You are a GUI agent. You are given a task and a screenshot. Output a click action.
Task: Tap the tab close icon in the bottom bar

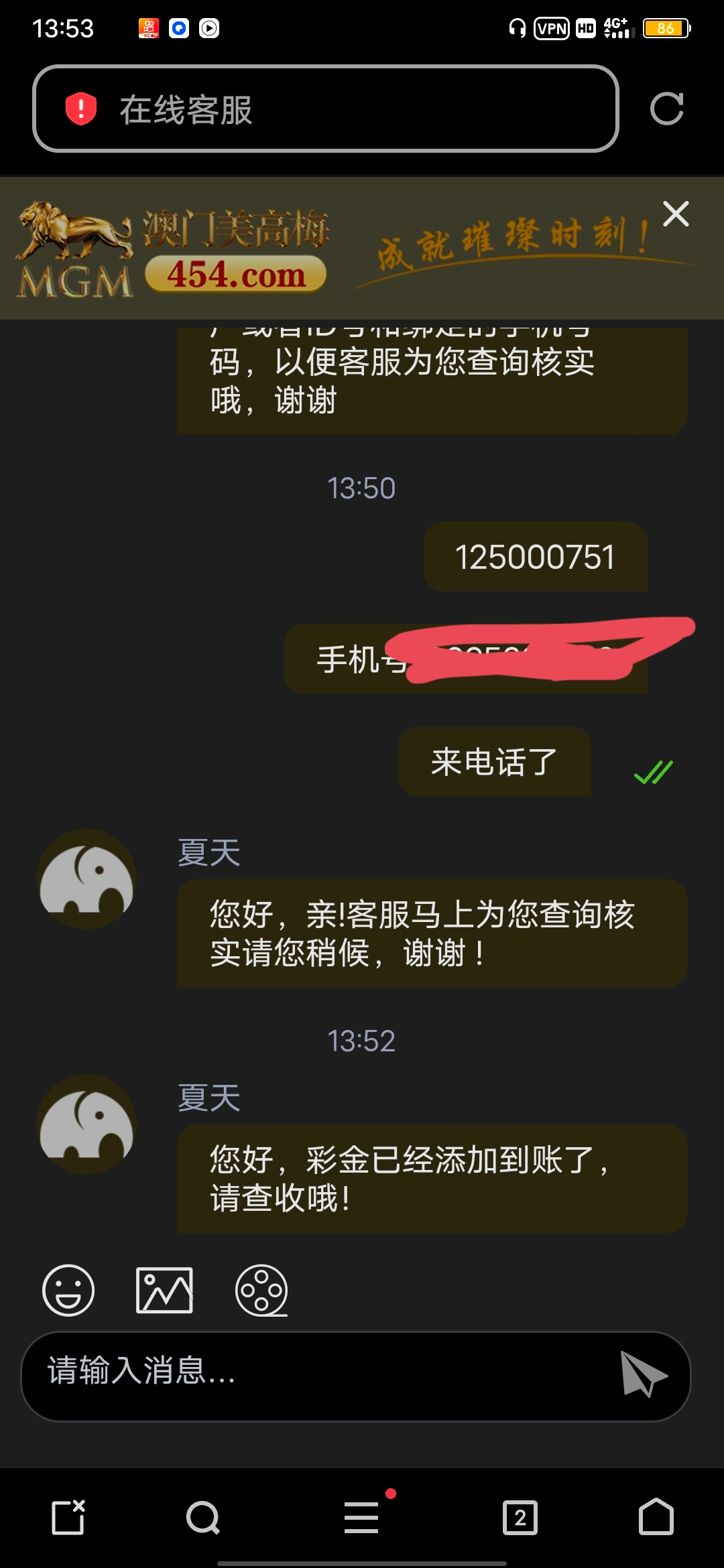click(x=68, y=1517)
